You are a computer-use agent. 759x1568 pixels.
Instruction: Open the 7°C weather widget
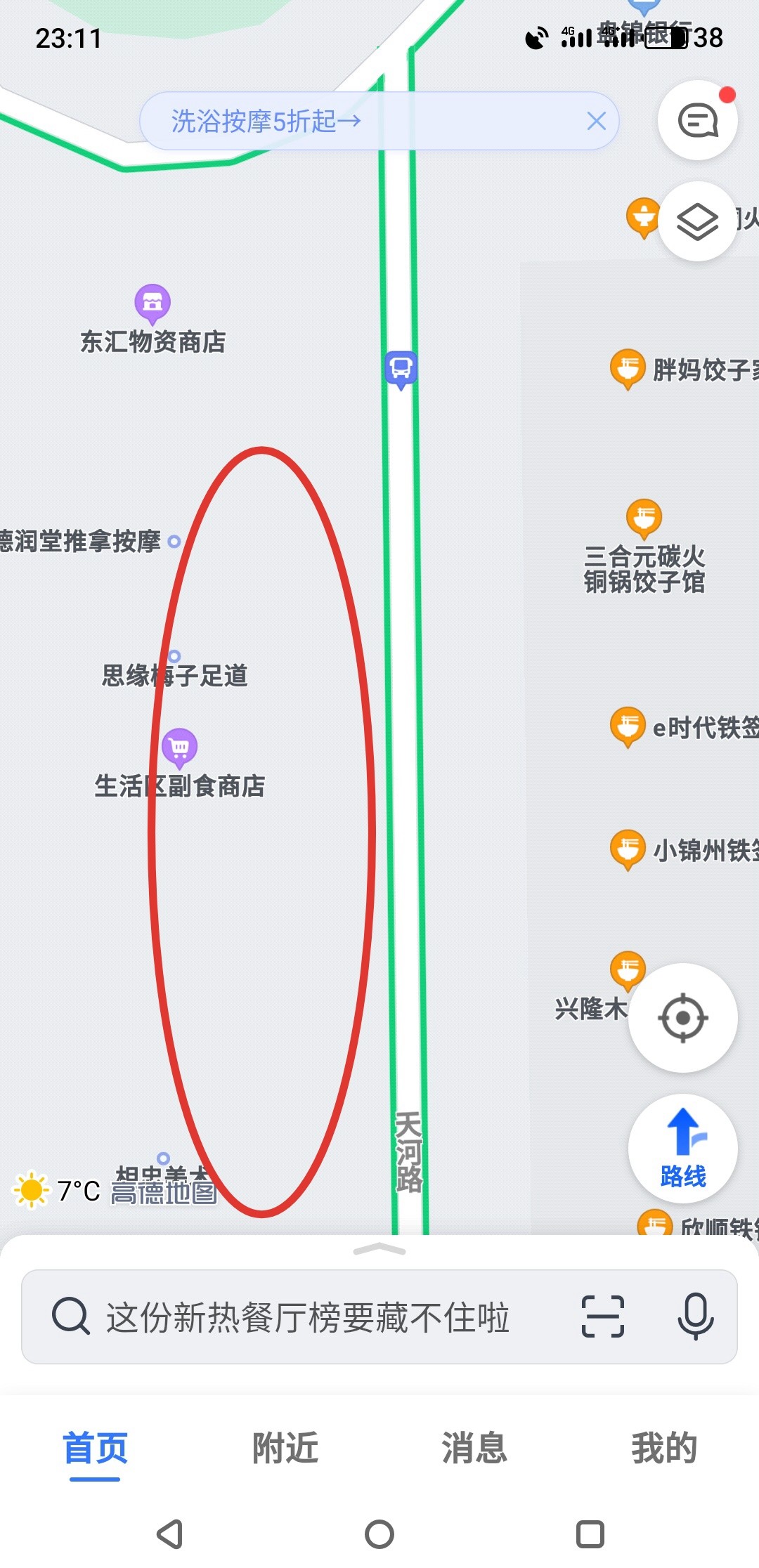pyautogui.click(x=56, y=1190)
